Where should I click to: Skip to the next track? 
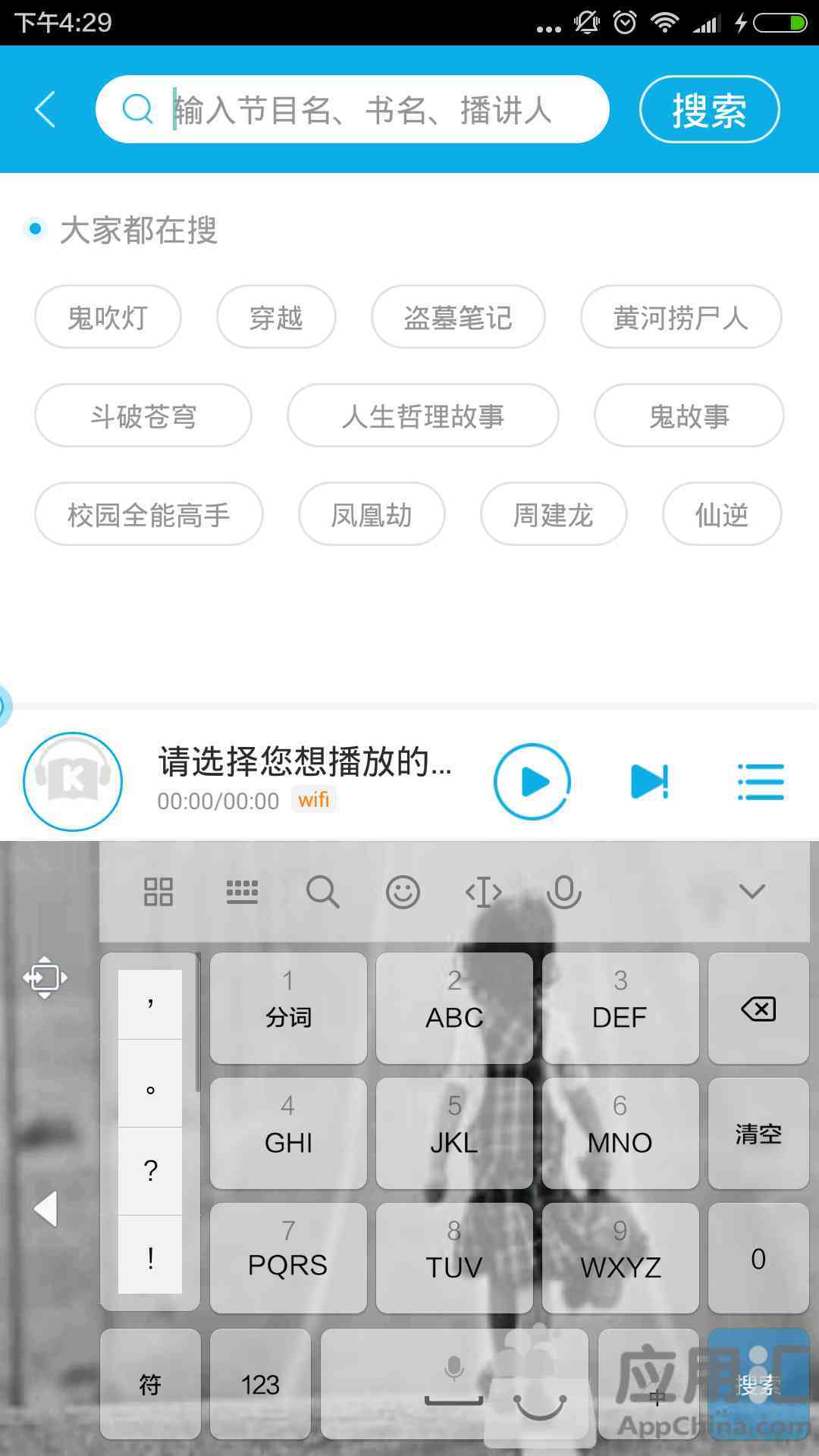click(x=649, y=781)
